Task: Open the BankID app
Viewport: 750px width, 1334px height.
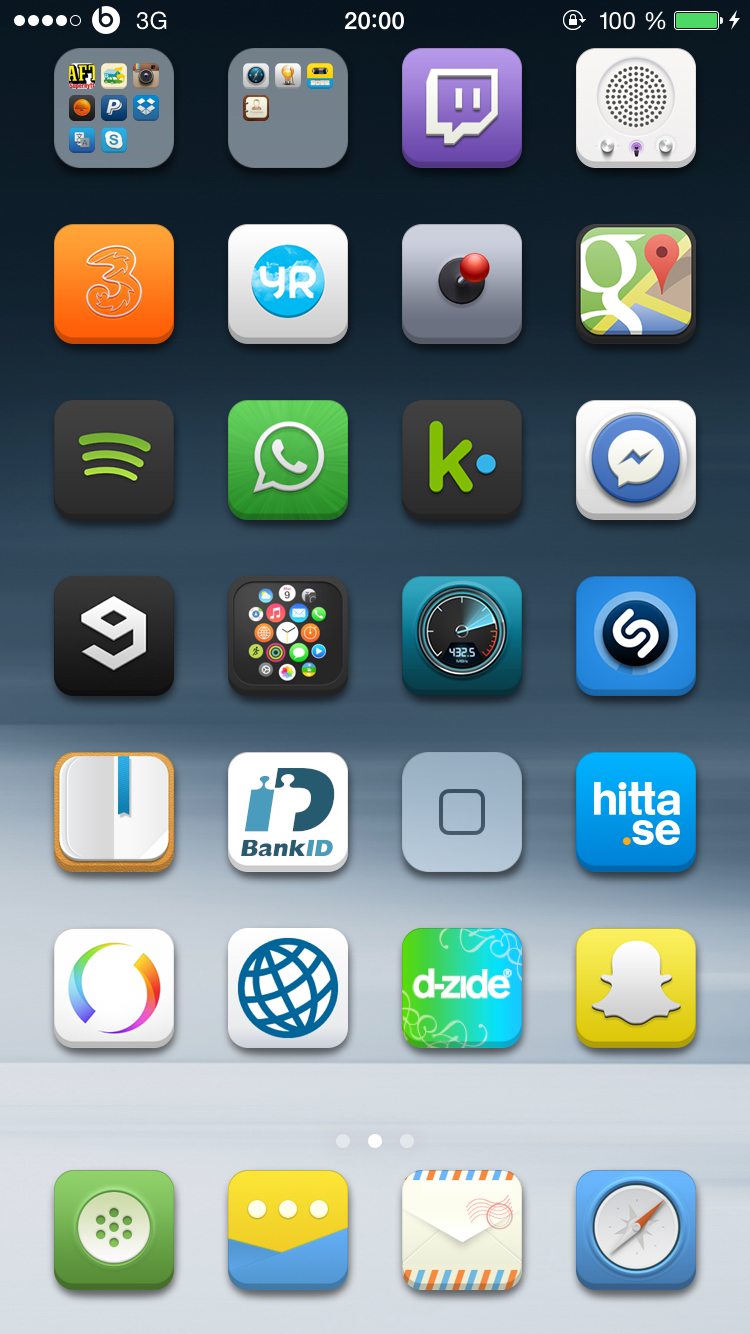Action: [x=288, y=812]
